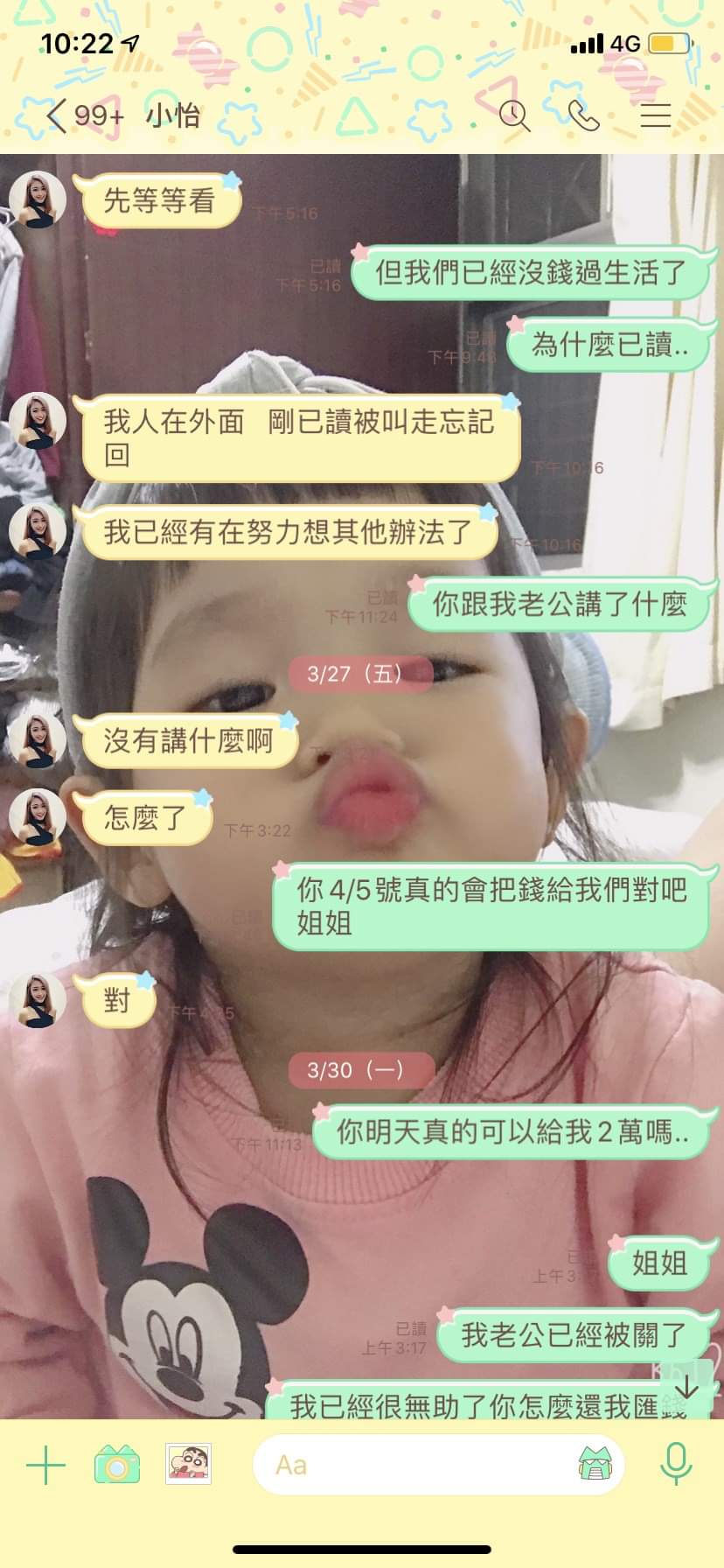The image size is (724, 1568).
Task: Record a voice message with microphone
Action: coord(675,1465)
